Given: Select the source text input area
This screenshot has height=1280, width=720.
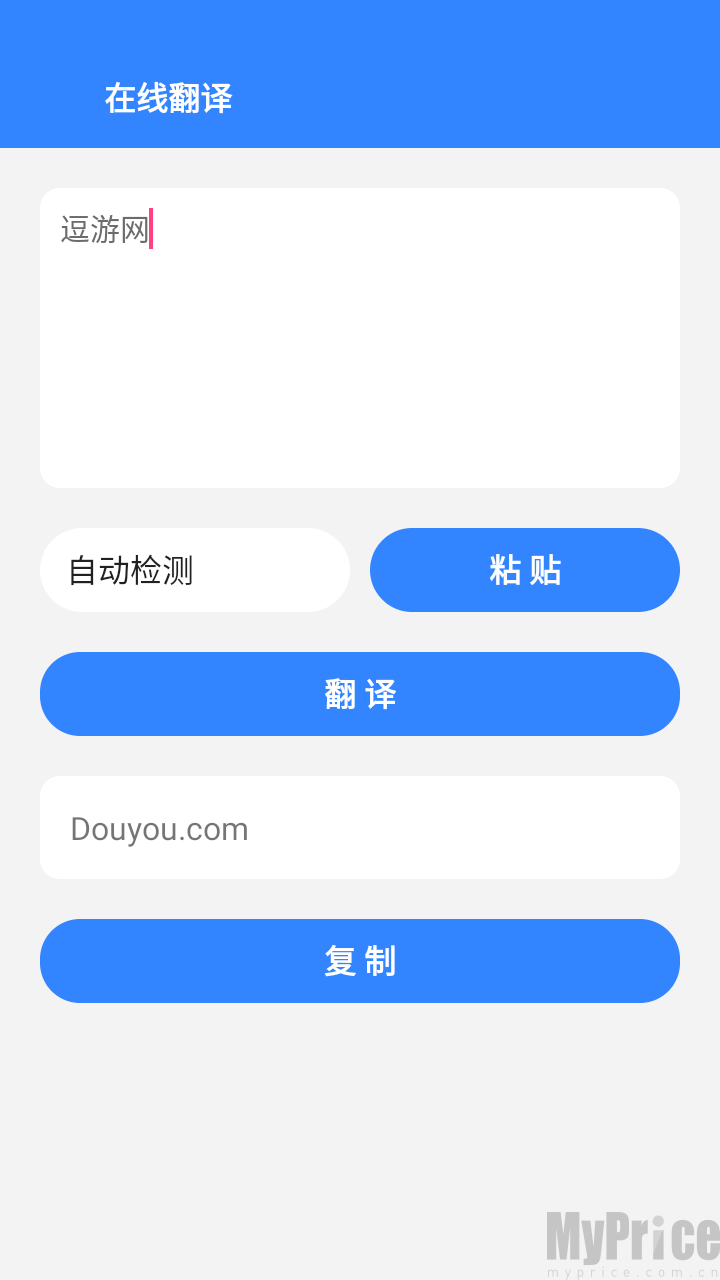Looking at the screenshot, I should pyautogui.click(x=360, y=338).
